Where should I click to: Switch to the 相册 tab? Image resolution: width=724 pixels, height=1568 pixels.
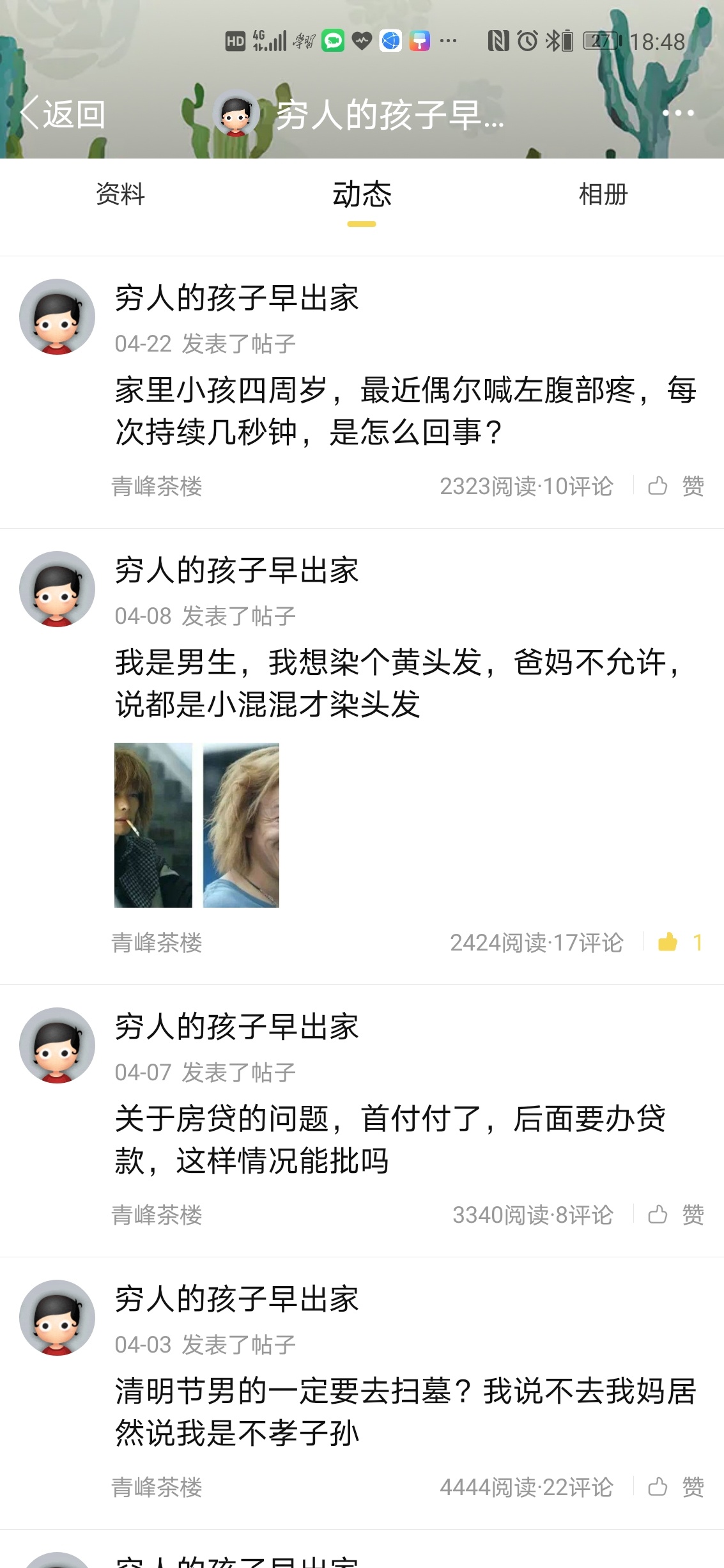click(x=603, y=194)
